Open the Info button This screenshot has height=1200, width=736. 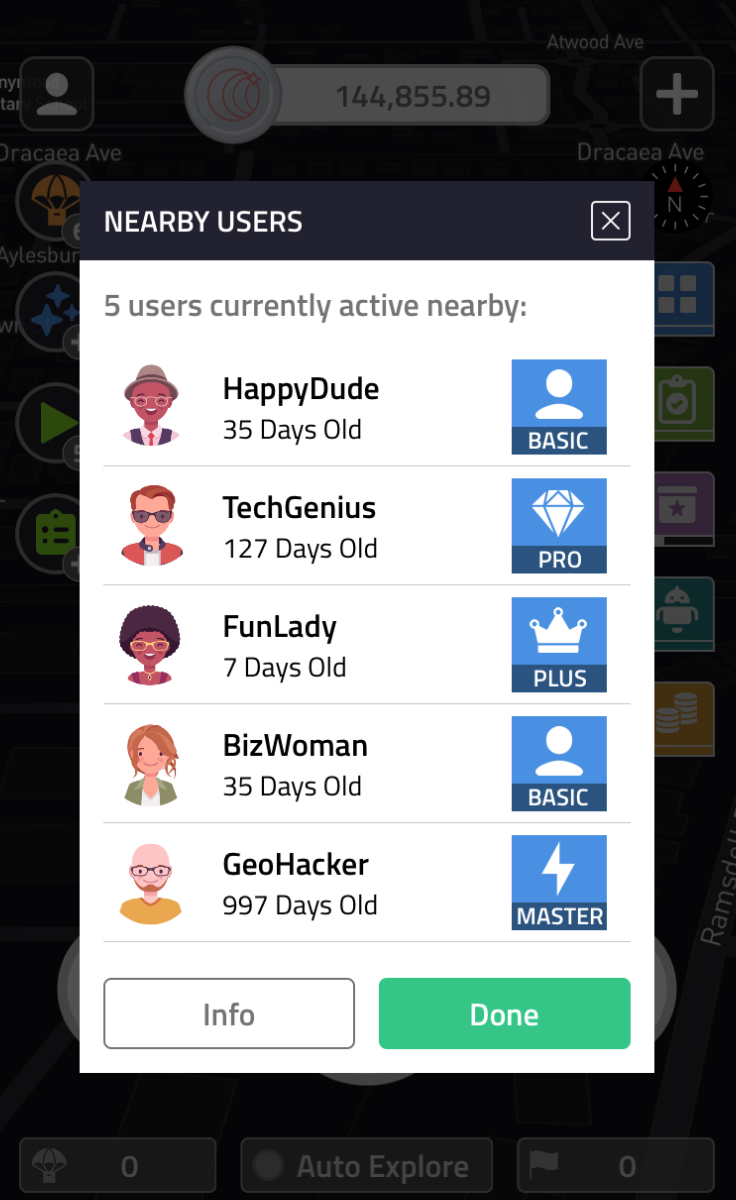click(x=229, y=1014)
